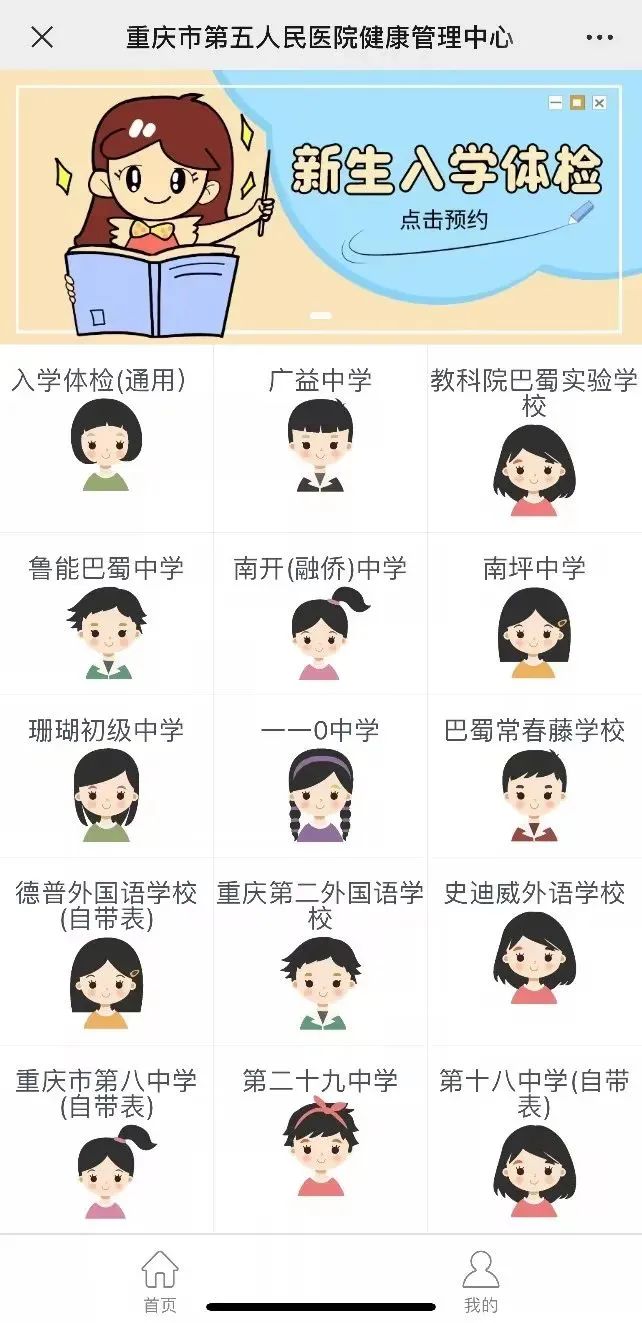Image resolution: width=642 pixels, height=1323 pixels.
Task: Choose 广益中学 from the school grid
Action: 320,440
